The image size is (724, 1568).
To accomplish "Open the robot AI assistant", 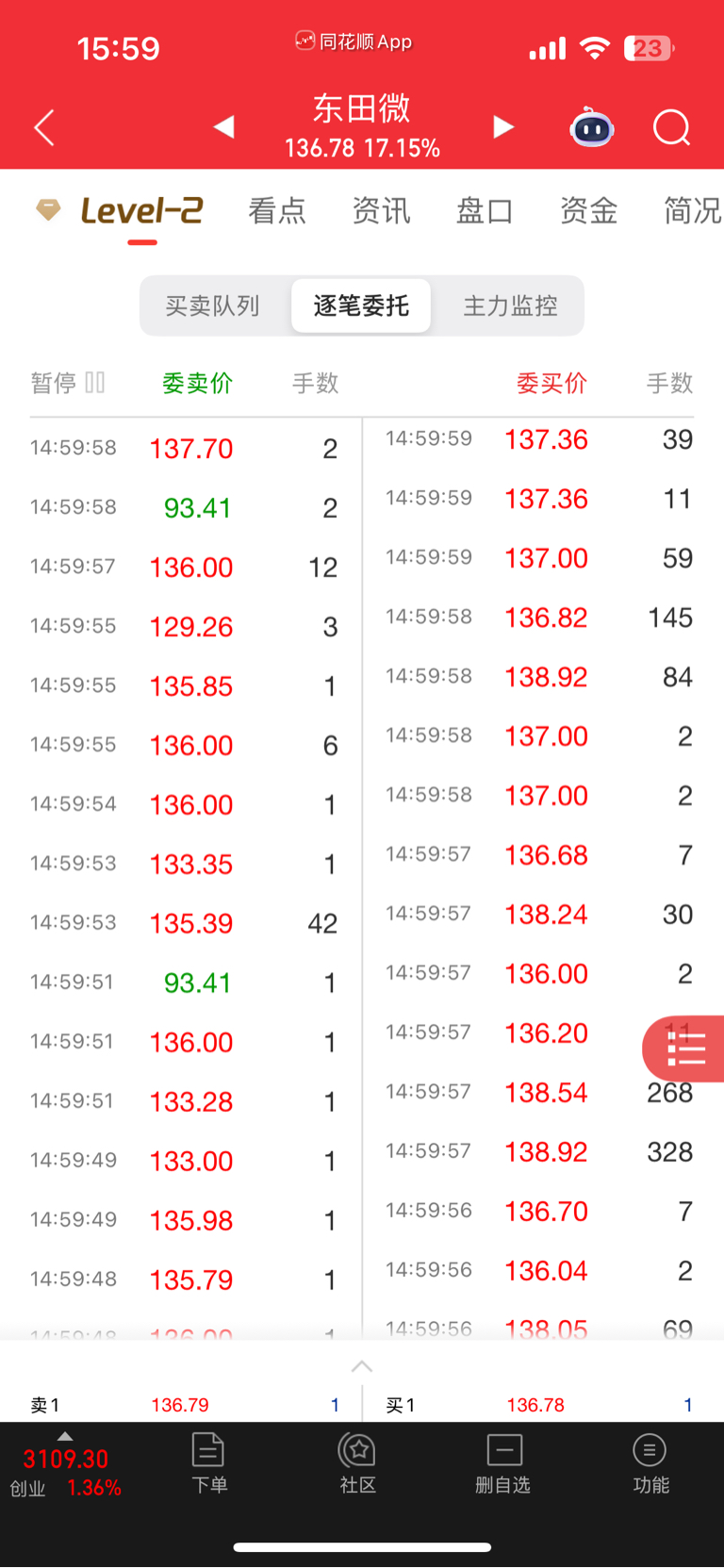I will click(592, 128).
